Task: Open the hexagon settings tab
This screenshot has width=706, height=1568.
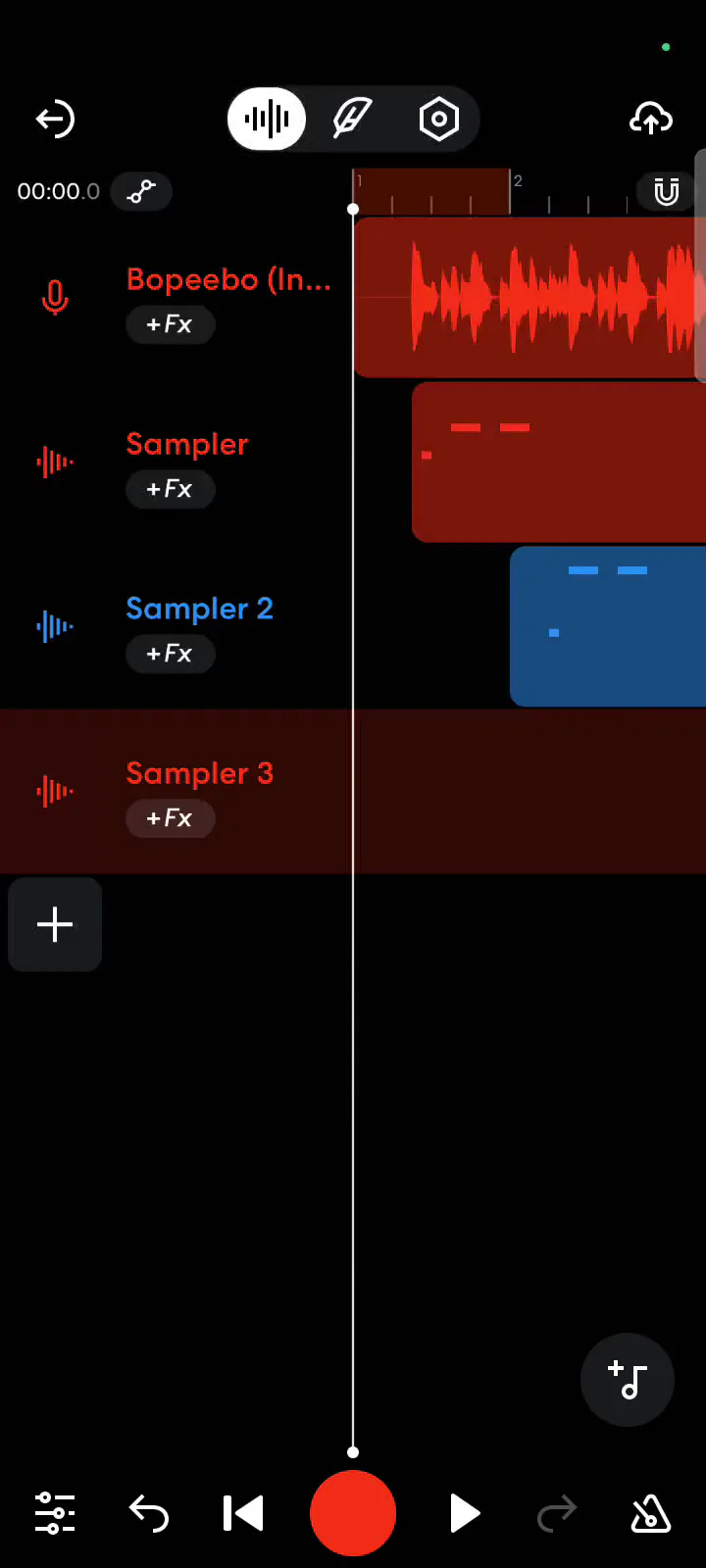Action: 438,120
